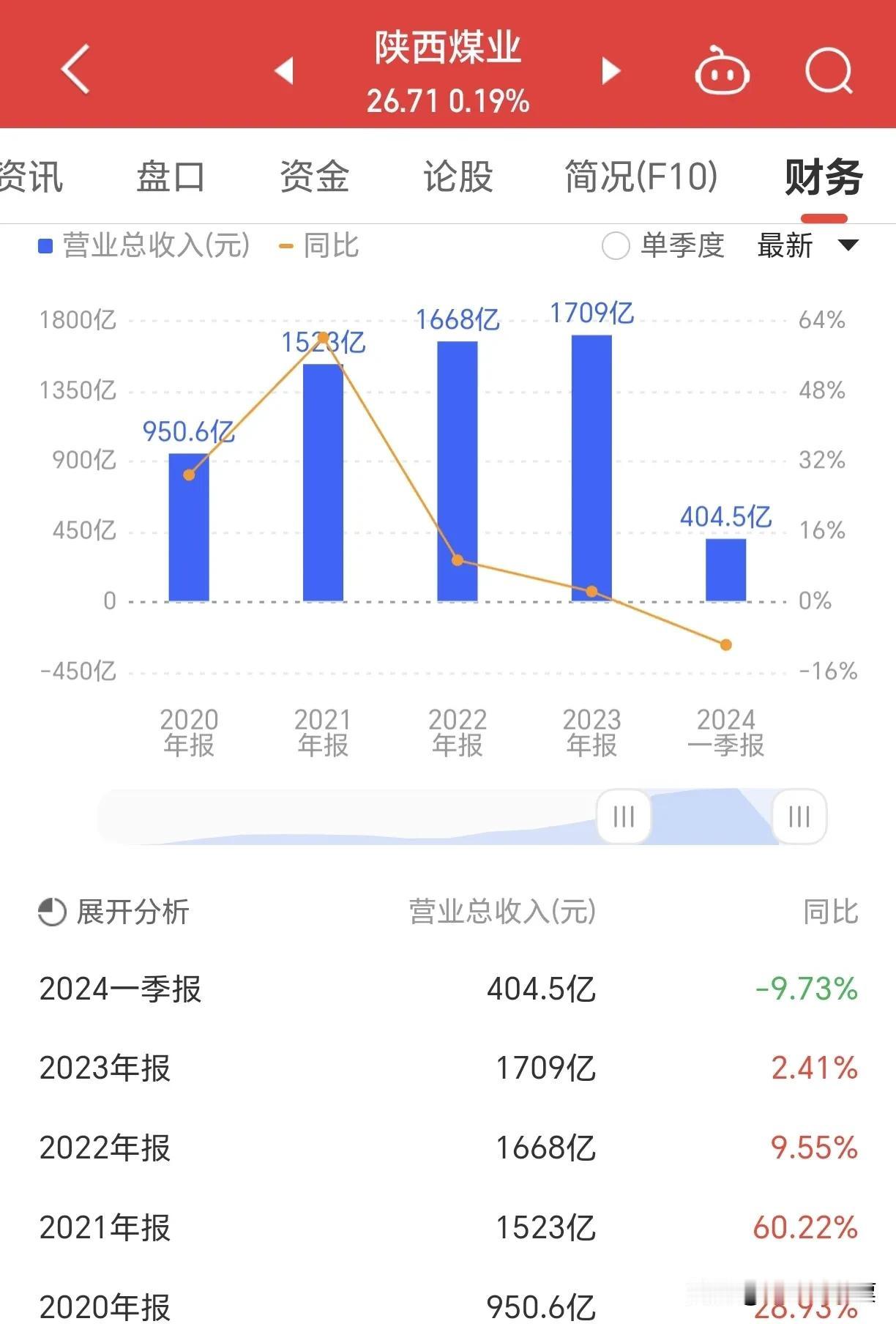The image size is (896, 1324).
Task: Switch to previous stock with left arrow
Action: 285,71
